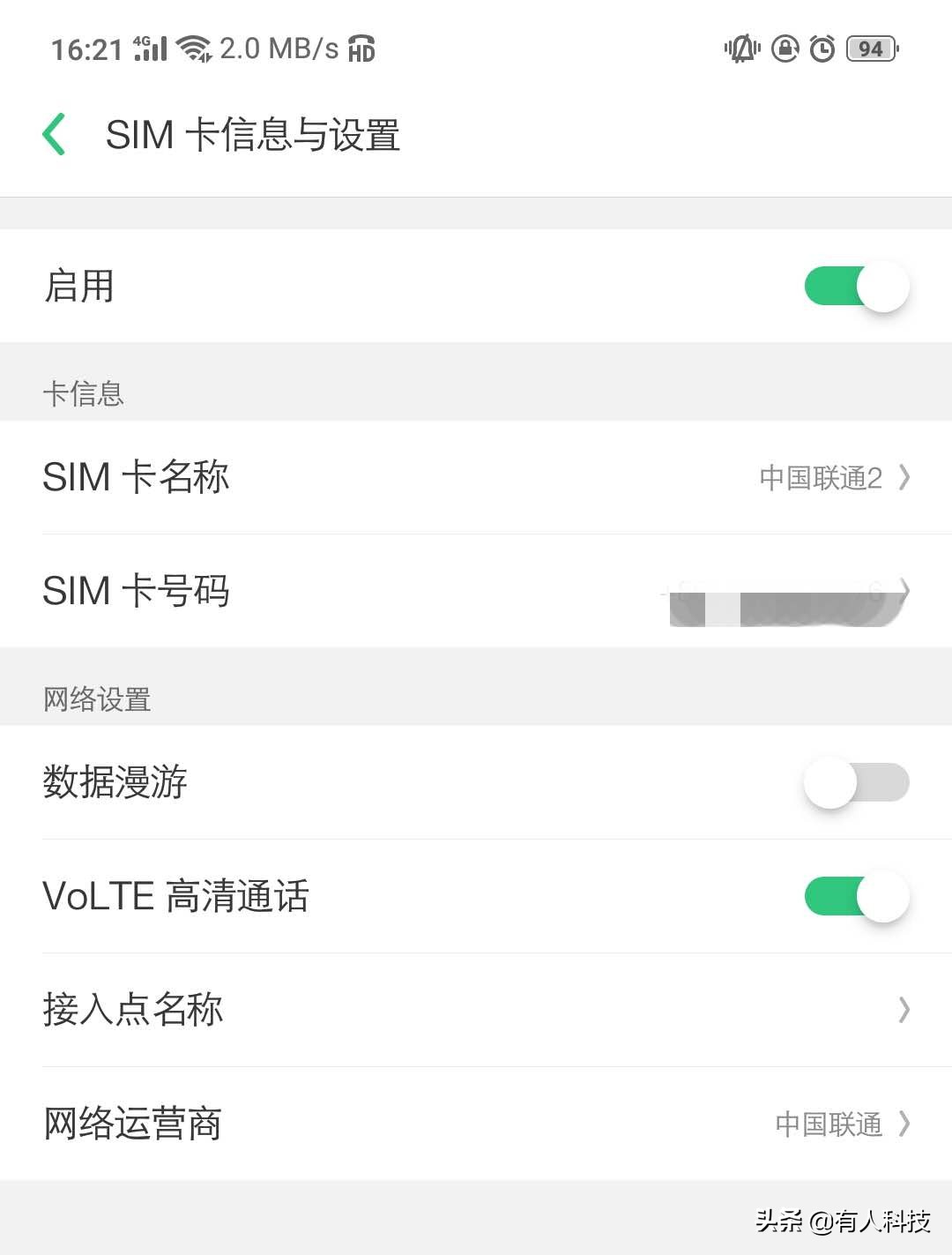Disable the 启用 toggle for this SIM

click(x=856, y=286)
